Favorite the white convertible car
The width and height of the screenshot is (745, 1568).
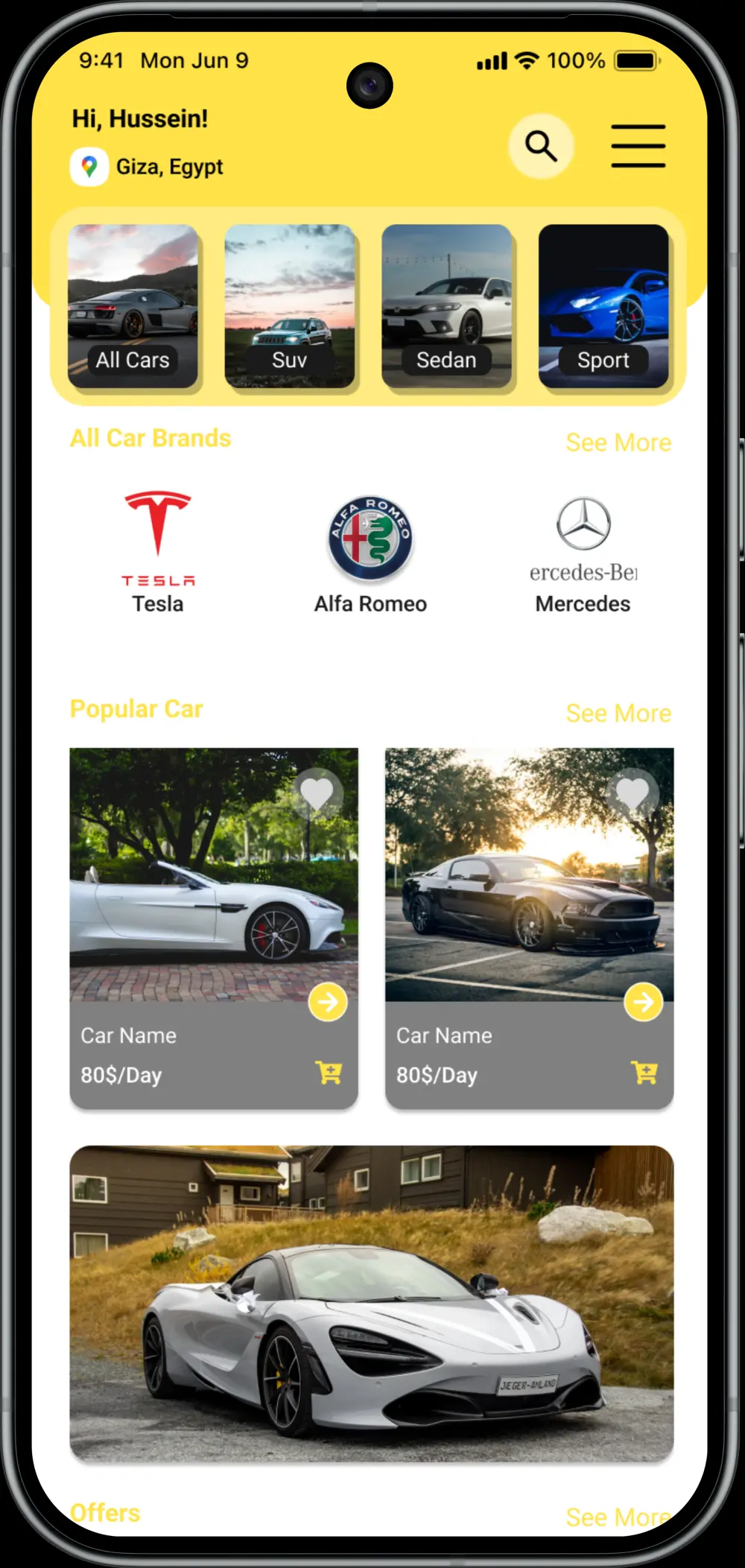(317, 793)
